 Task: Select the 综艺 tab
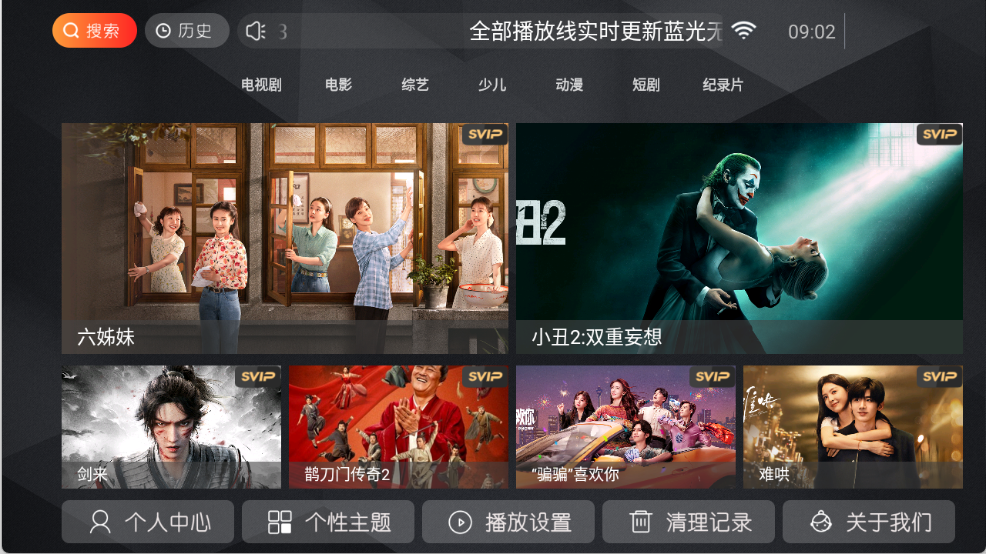[x=415, y=85]
